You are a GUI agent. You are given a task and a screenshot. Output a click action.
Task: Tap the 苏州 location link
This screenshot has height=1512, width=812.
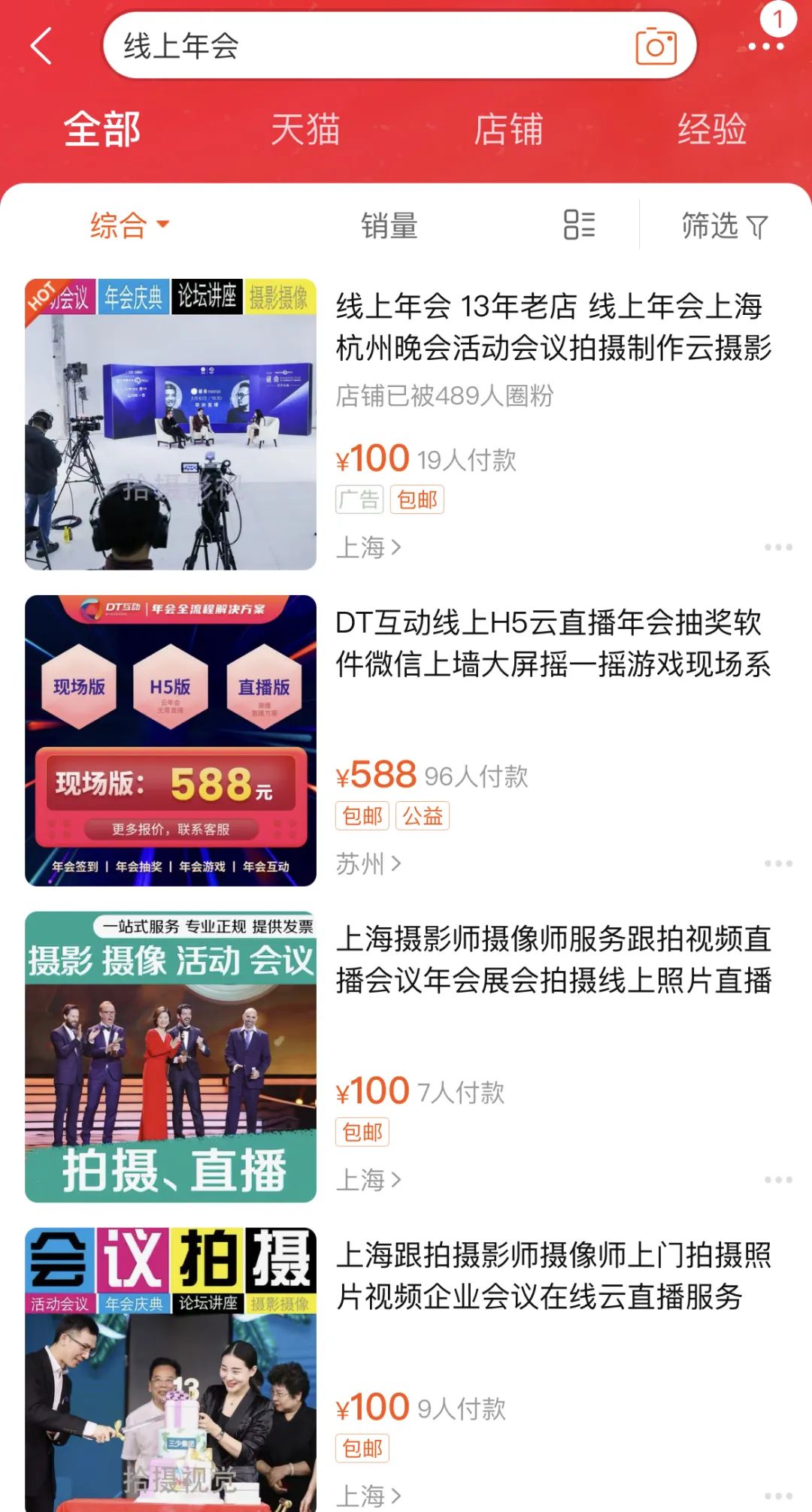(368, 863)
